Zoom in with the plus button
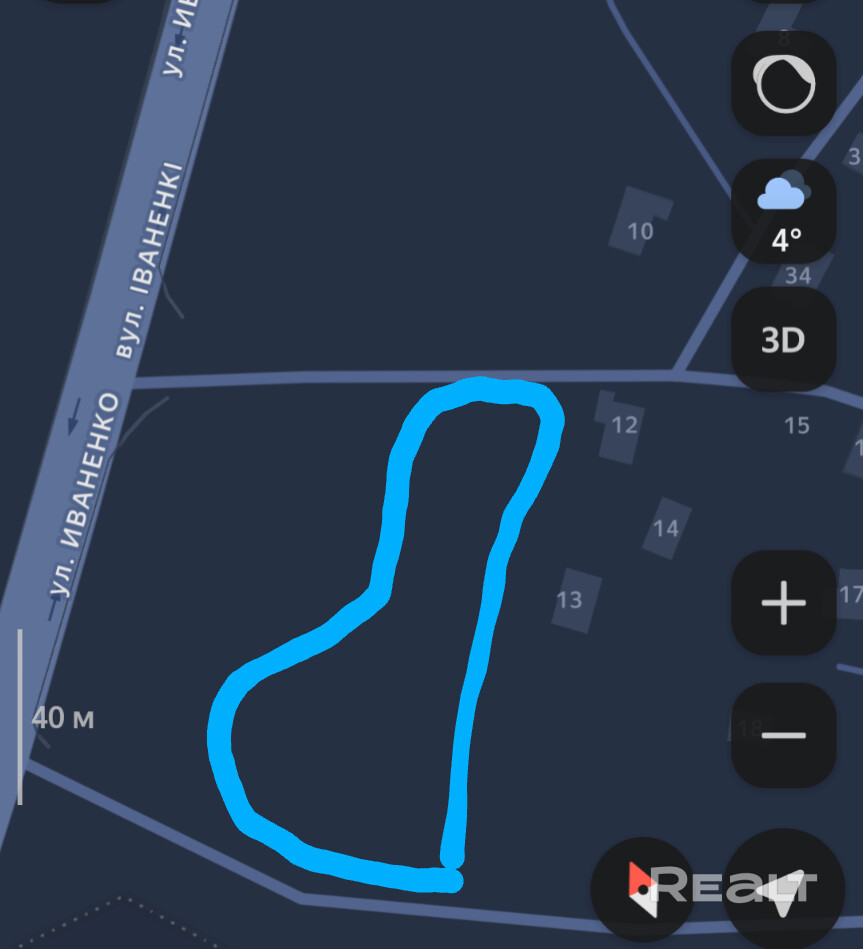This screenshot has width=863, height=949. 783,603
